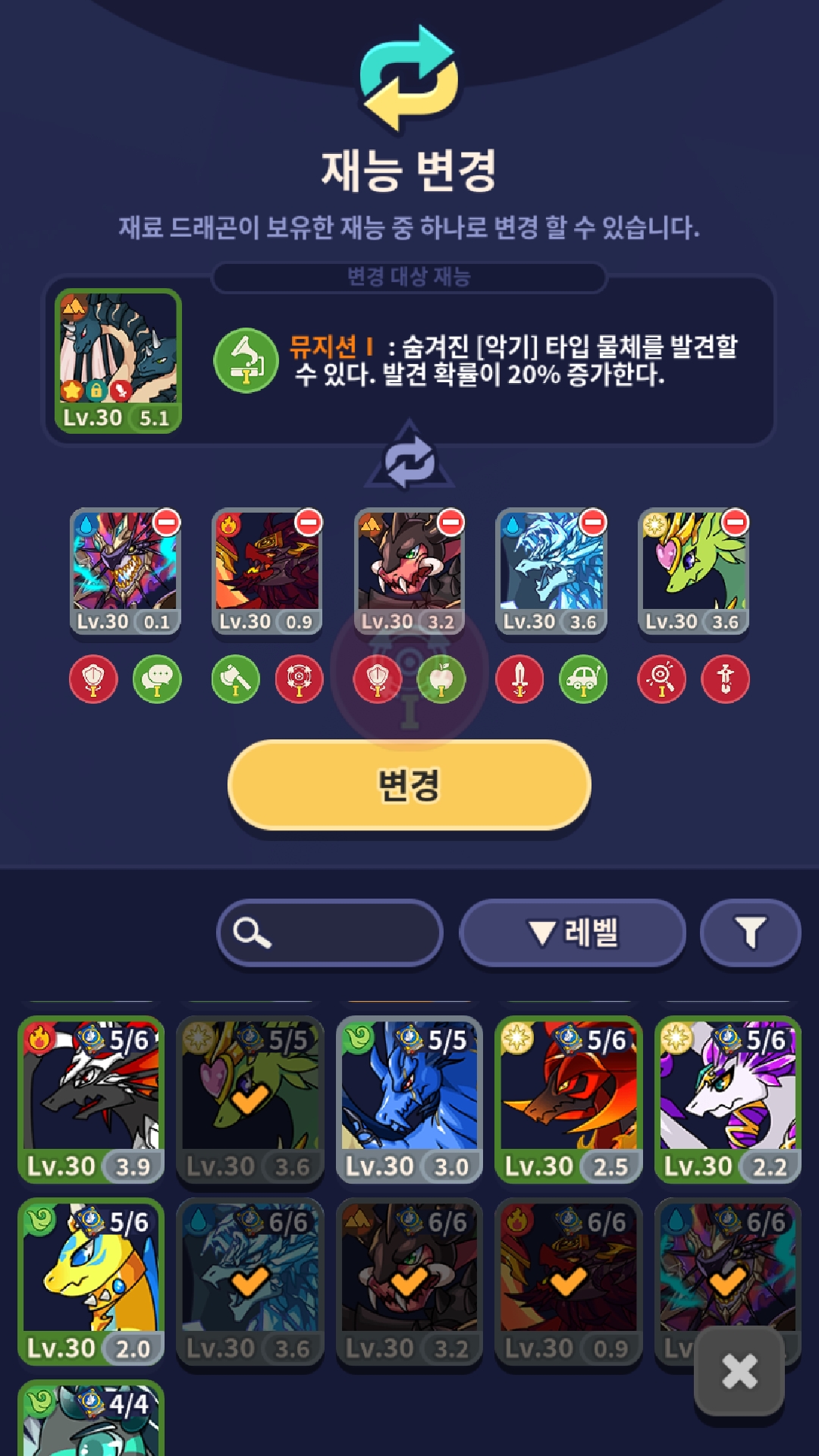This screenshot has width=819, height=1456.
Task: Open the filter funnel button
Action: coord(750,933)
